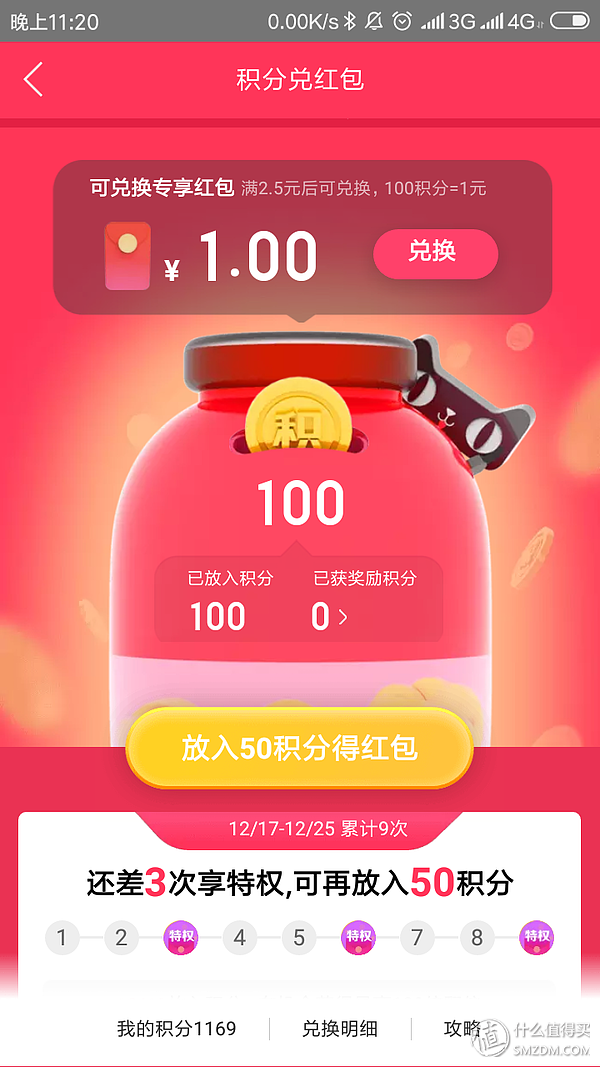
Task: Open the 攻略 guide link
Action: 462,1029
